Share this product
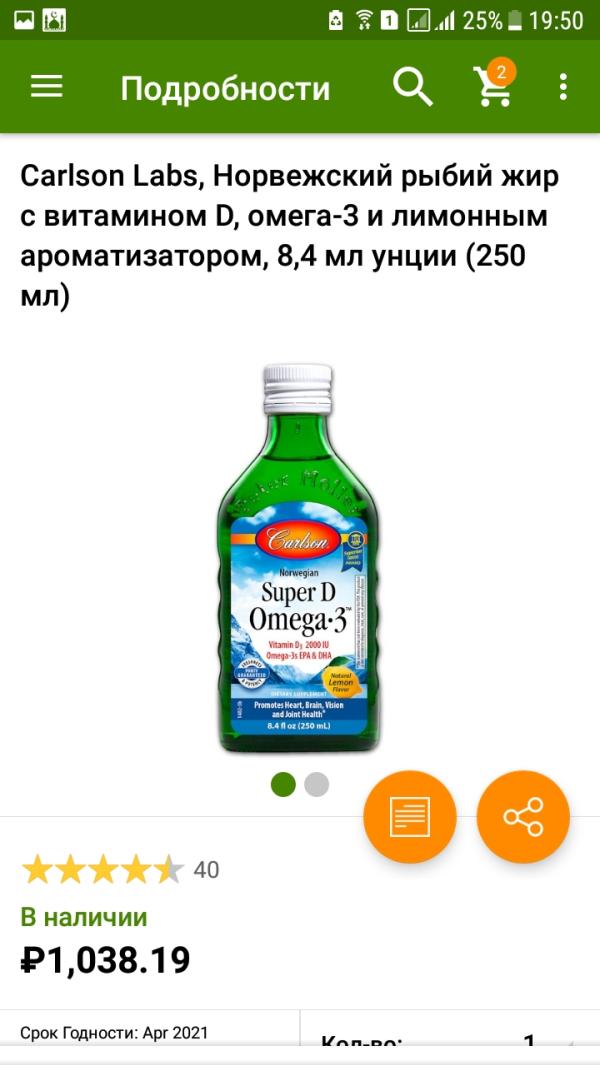The height and width of the screenshot is (1065, 600). (523, 817)
